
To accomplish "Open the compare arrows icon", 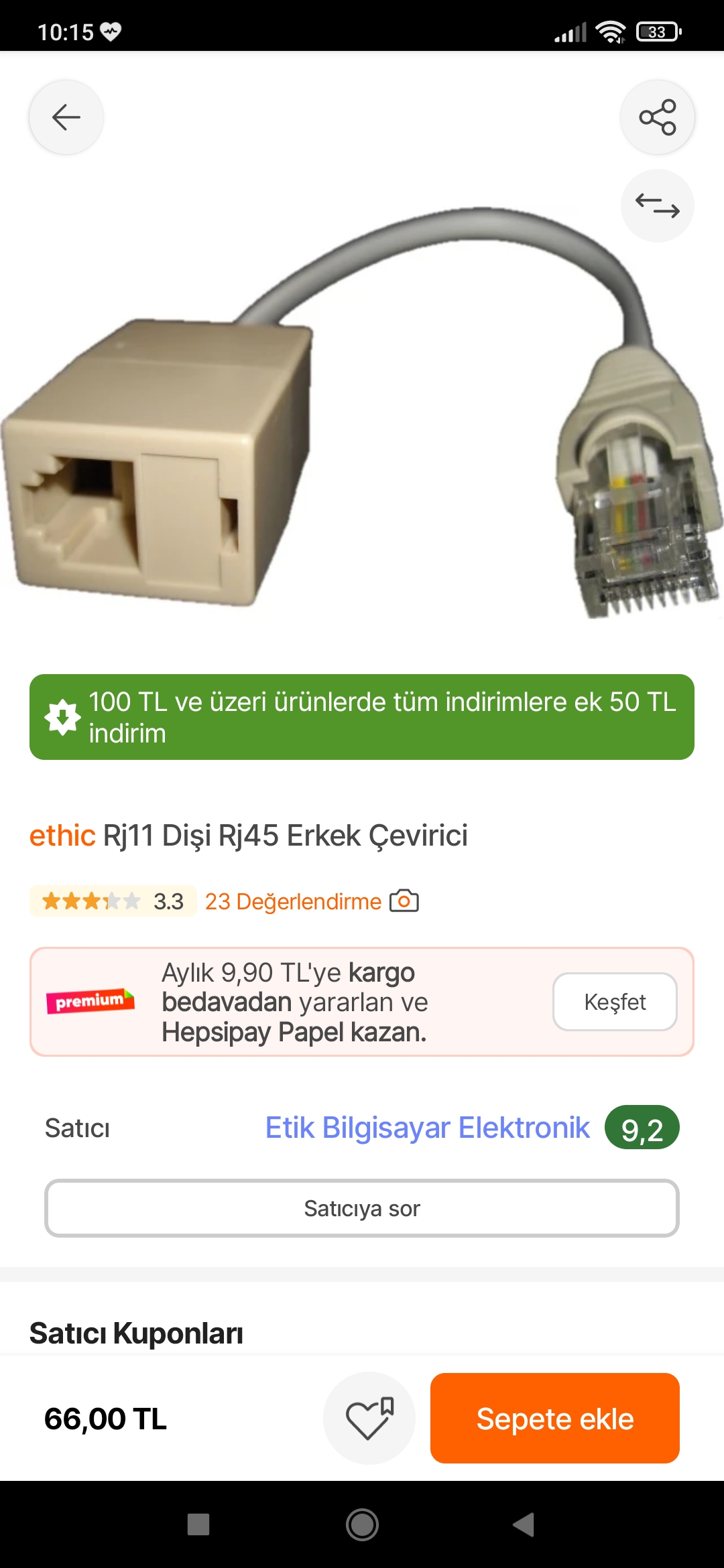I will (657, 206).
